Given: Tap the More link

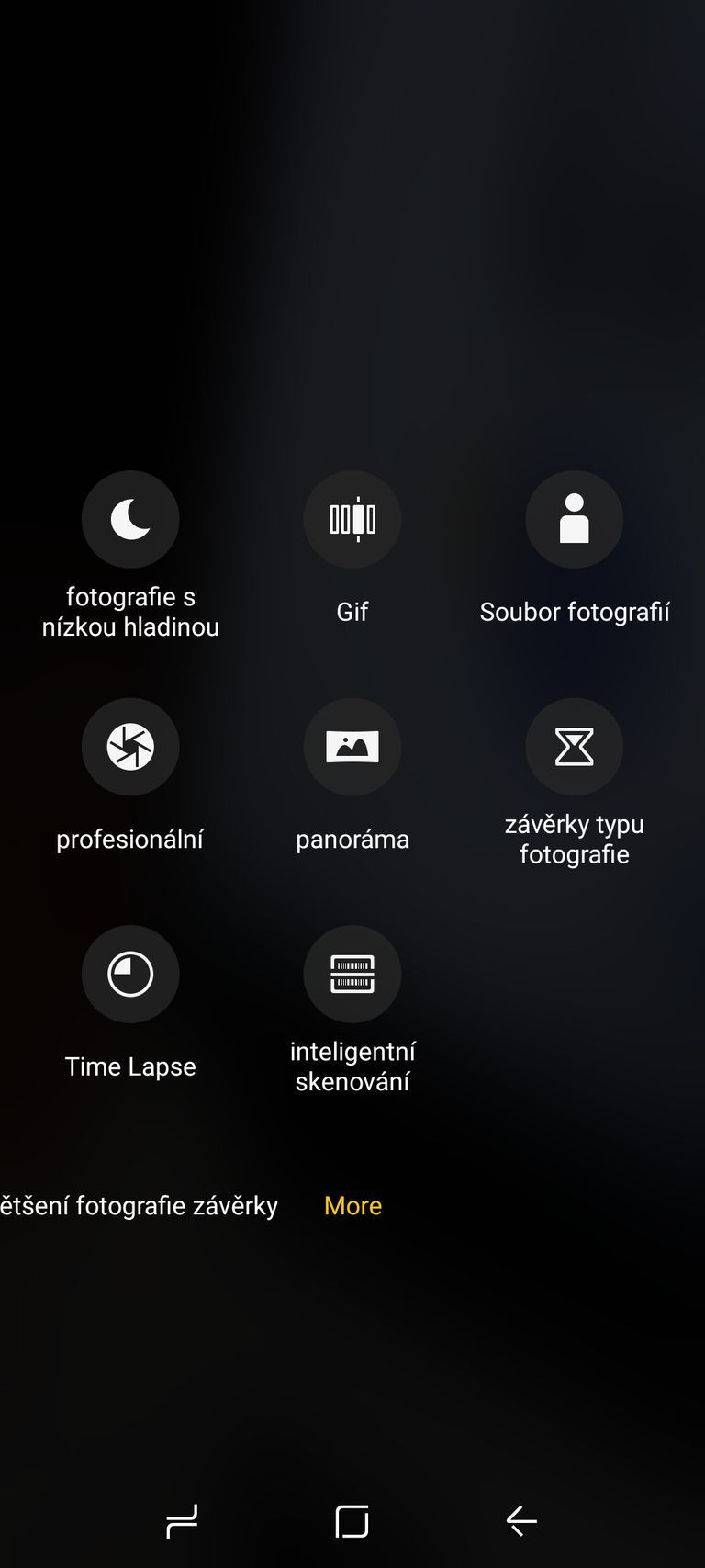Looking at the screenshot, I should (352, 1205).
